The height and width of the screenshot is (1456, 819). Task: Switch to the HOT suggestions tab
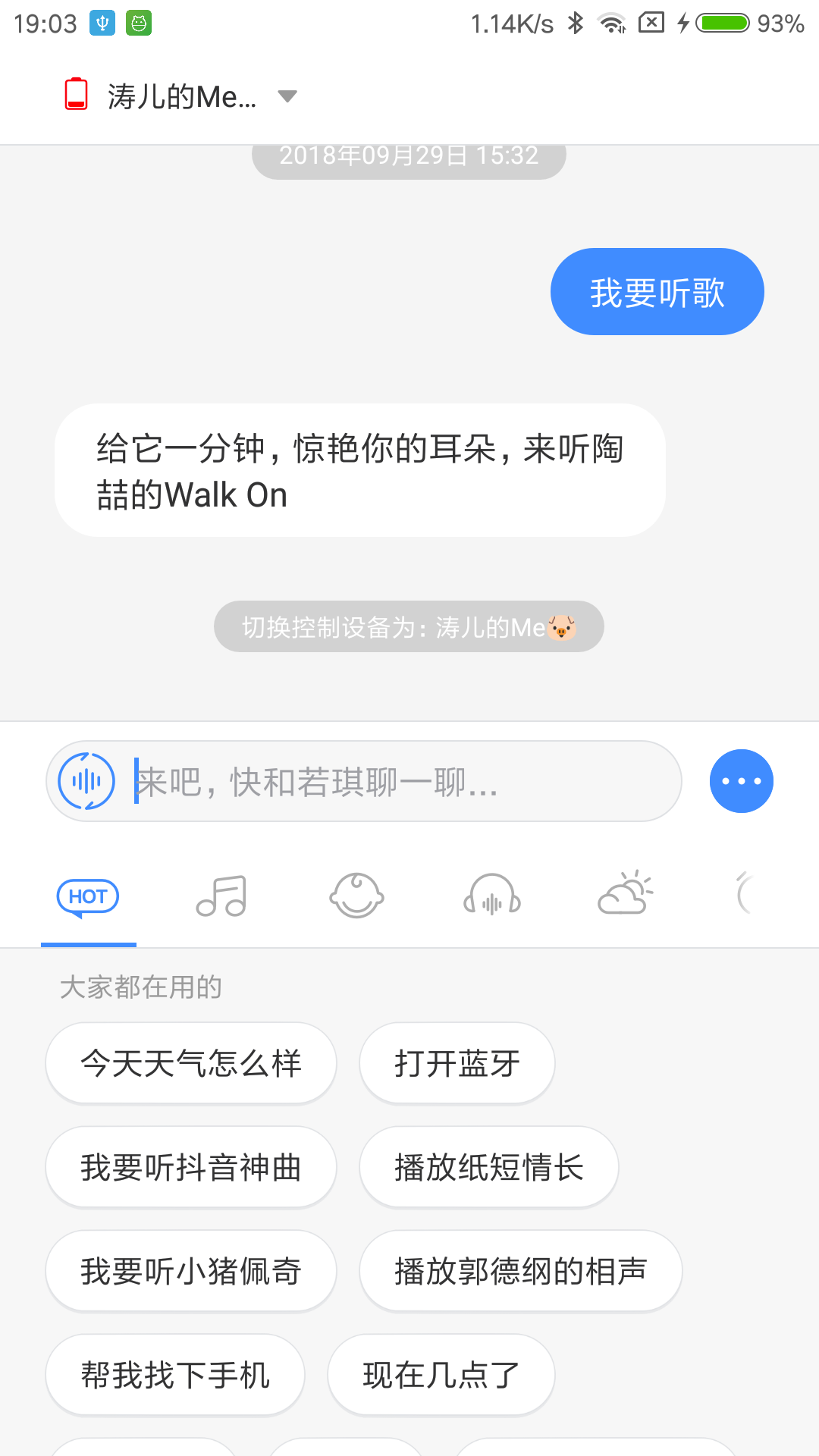[x=88, y=897]
